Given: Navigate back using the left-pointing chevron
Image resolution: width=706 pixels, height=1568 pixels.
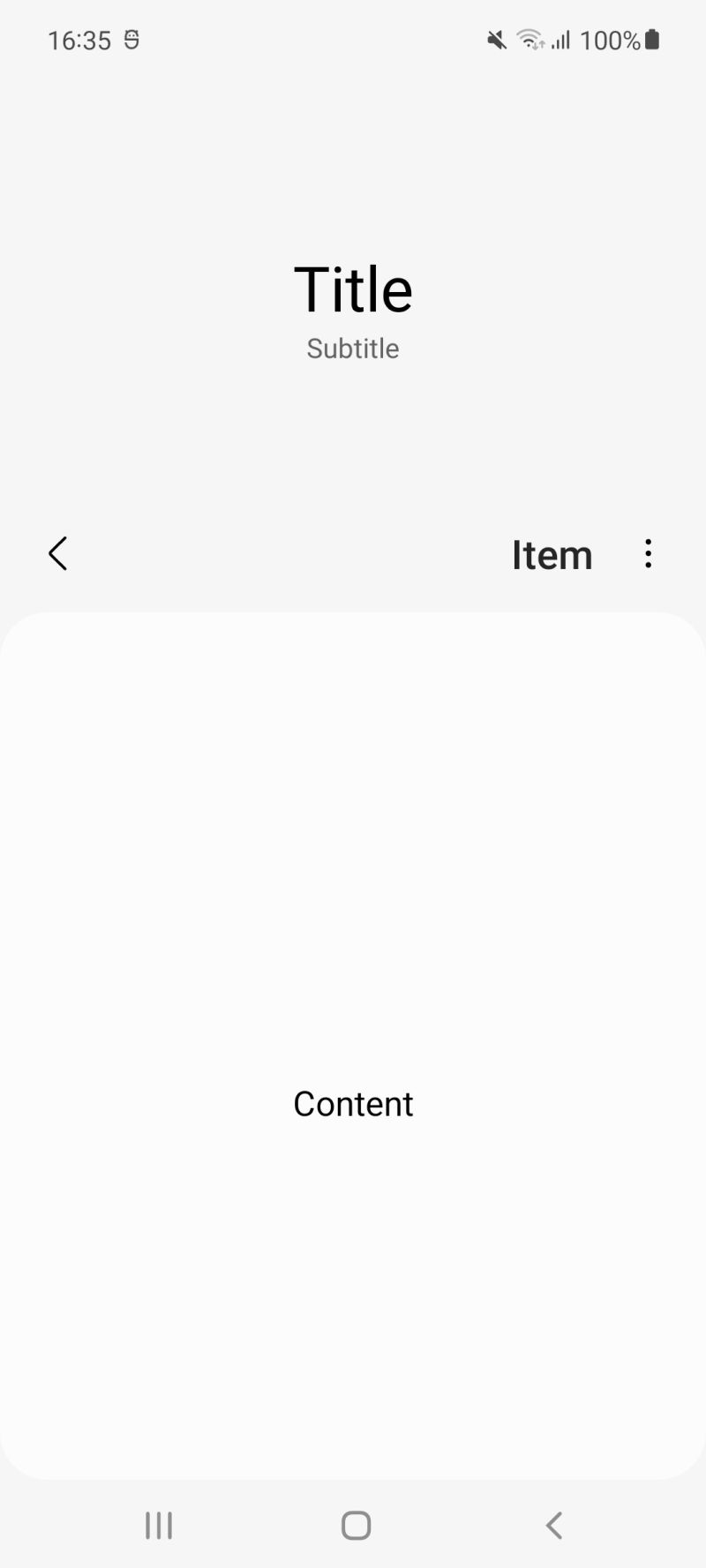Looking at the screenshot, I should coord(56,553).
